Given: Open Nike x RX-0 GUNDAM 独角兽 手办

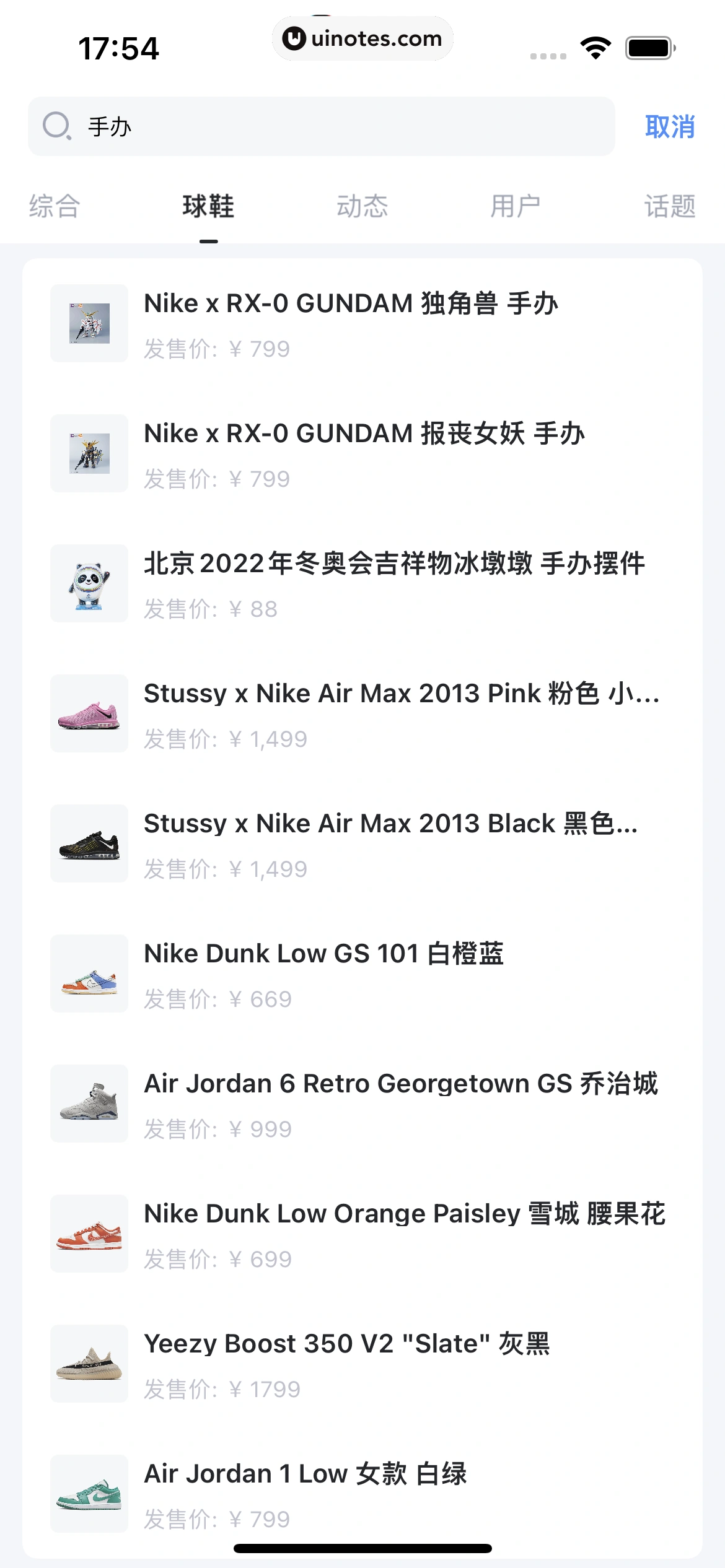Looking at the screenshot, I should tap(362, 323).
